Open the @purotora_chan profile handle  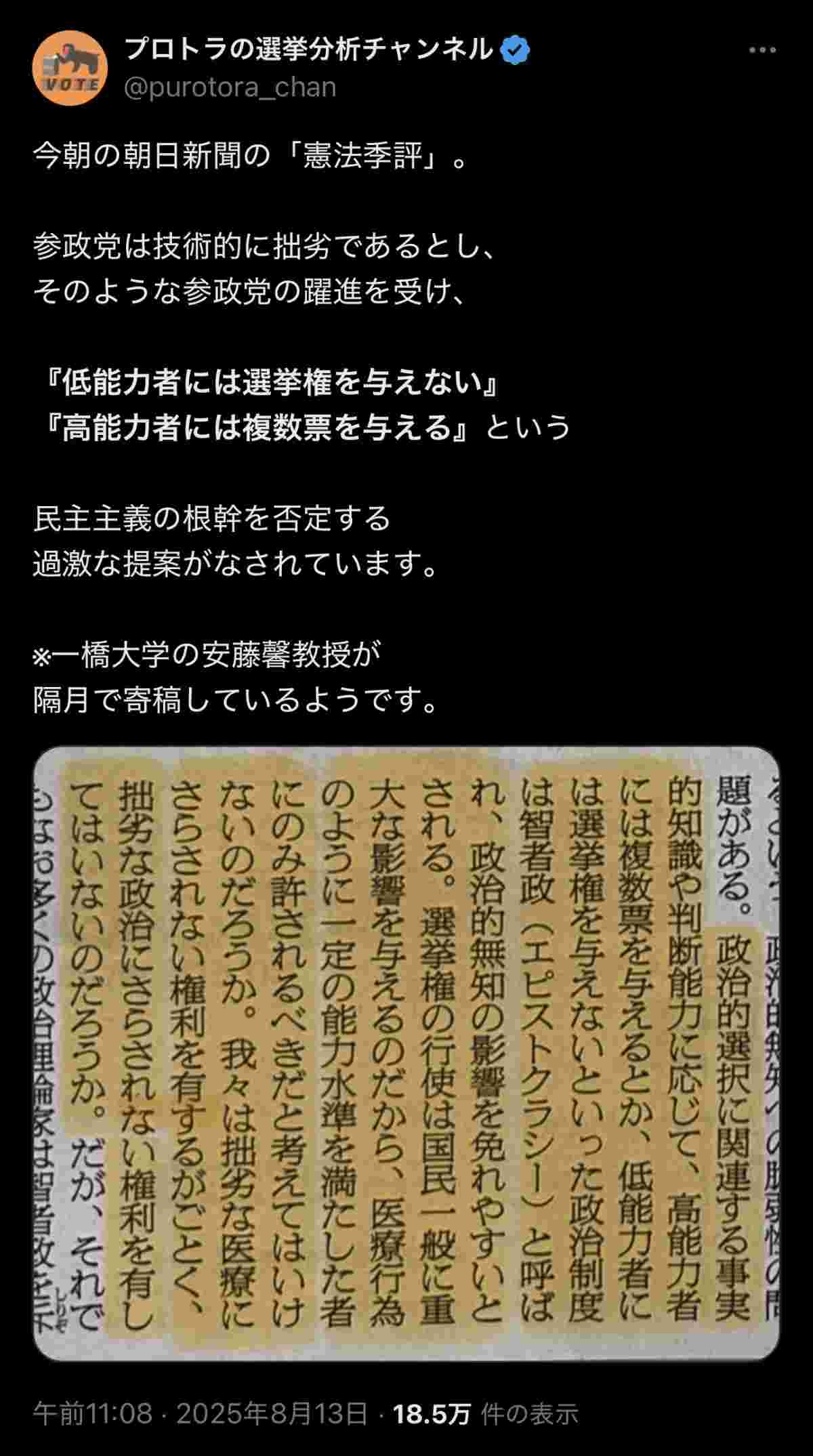(230, 87)
